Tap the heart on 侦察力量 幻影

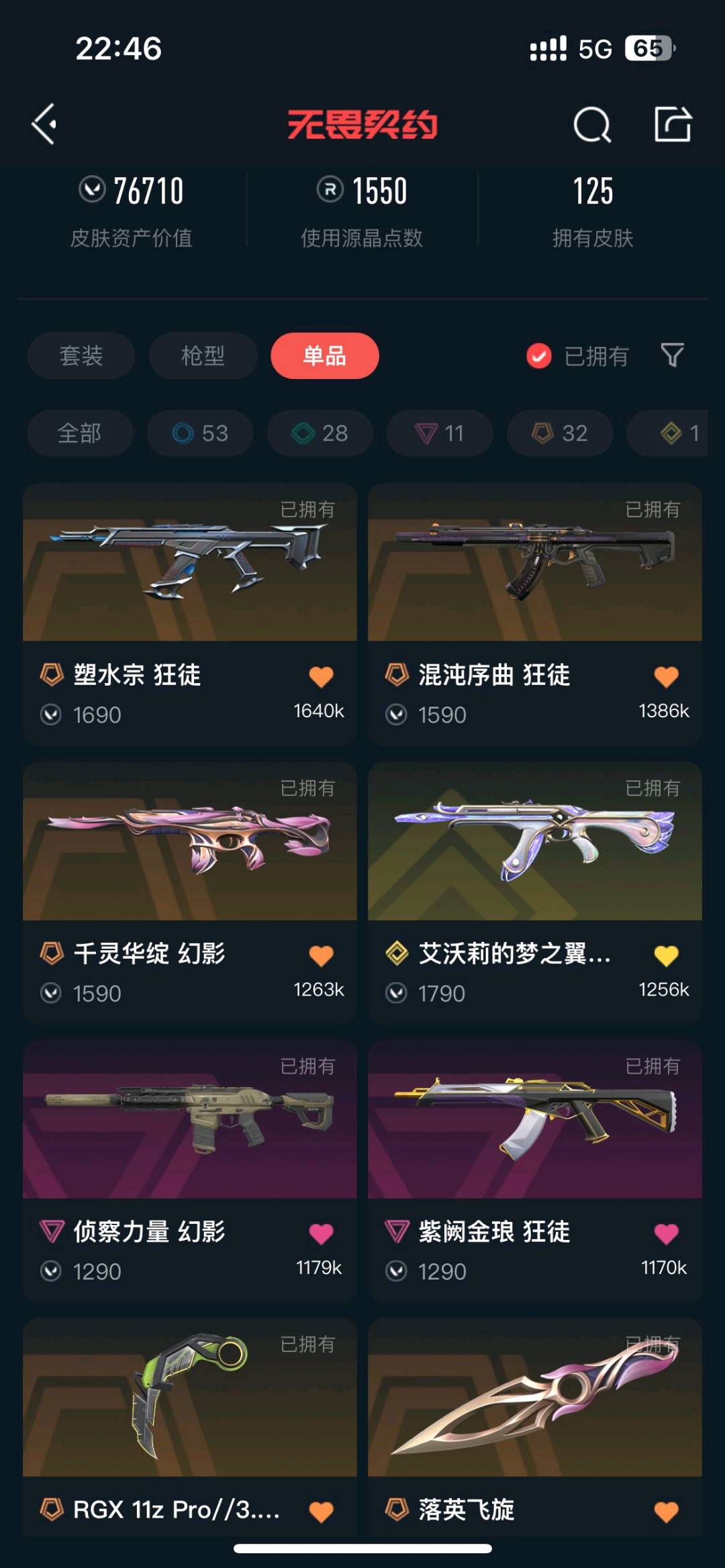[321, 1234]
